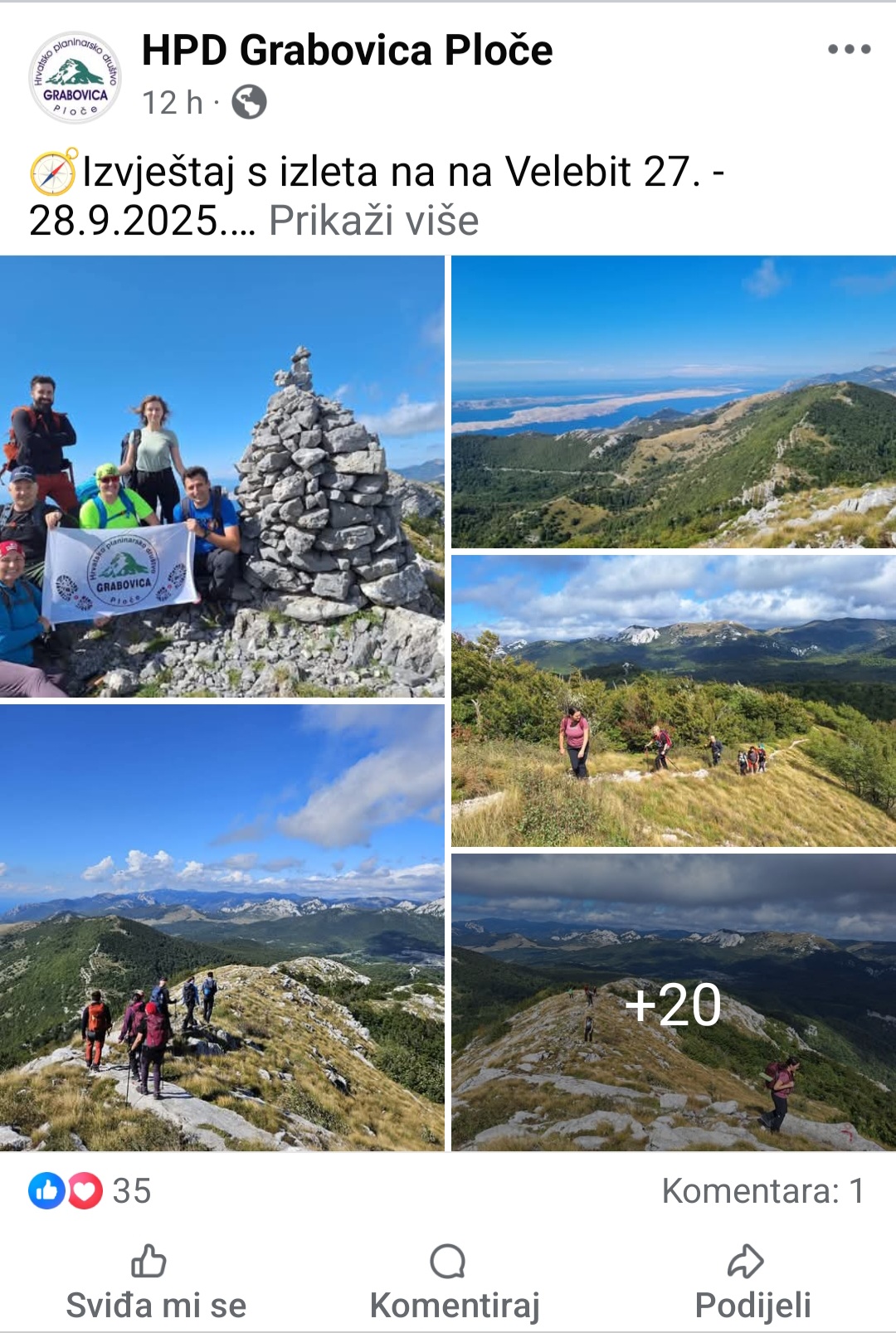This screenshot has width=896, height=1333.
Task: Open HPD Grabovica Ploče profile picture
Action: [75, 77]
